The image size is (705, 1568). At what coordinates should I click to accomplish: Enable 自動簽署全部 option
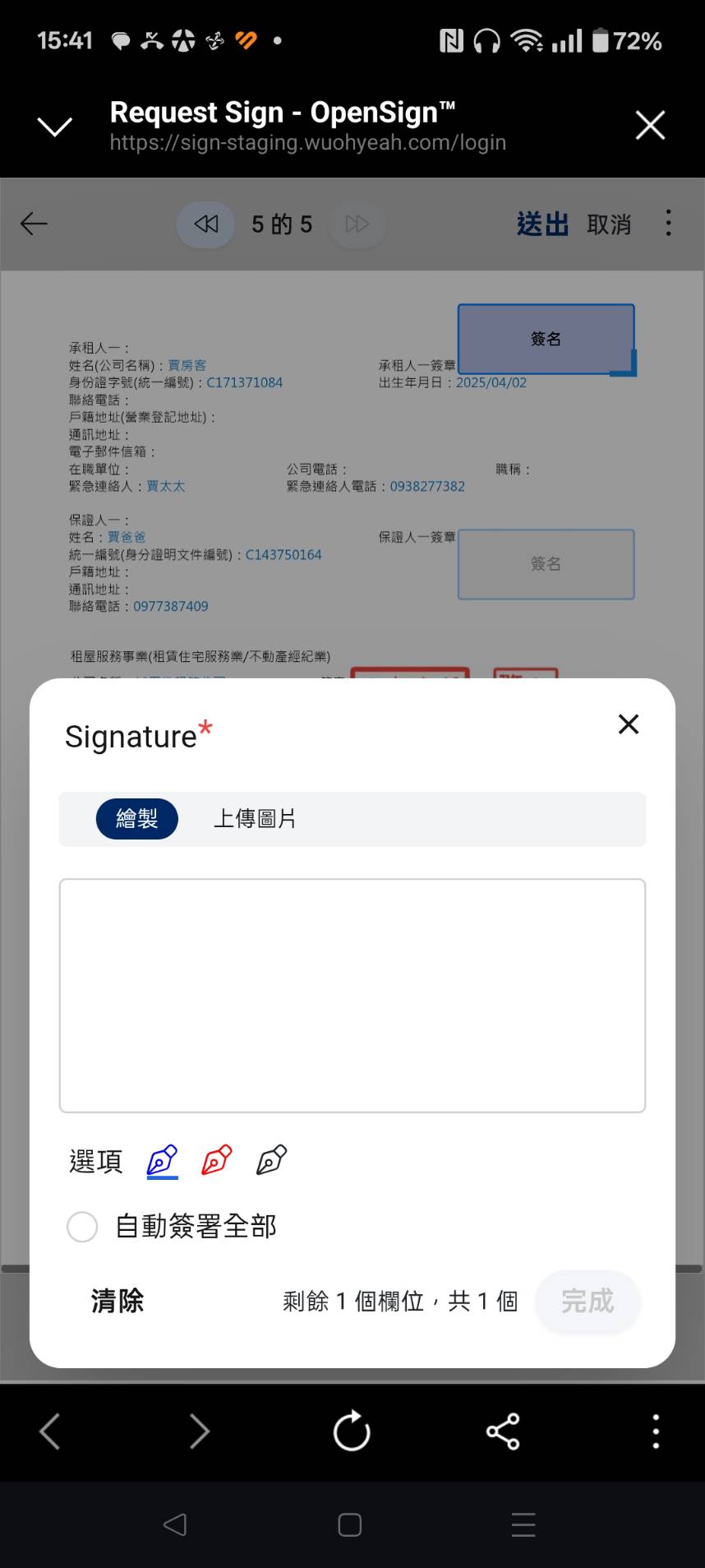pos(82,1226)
